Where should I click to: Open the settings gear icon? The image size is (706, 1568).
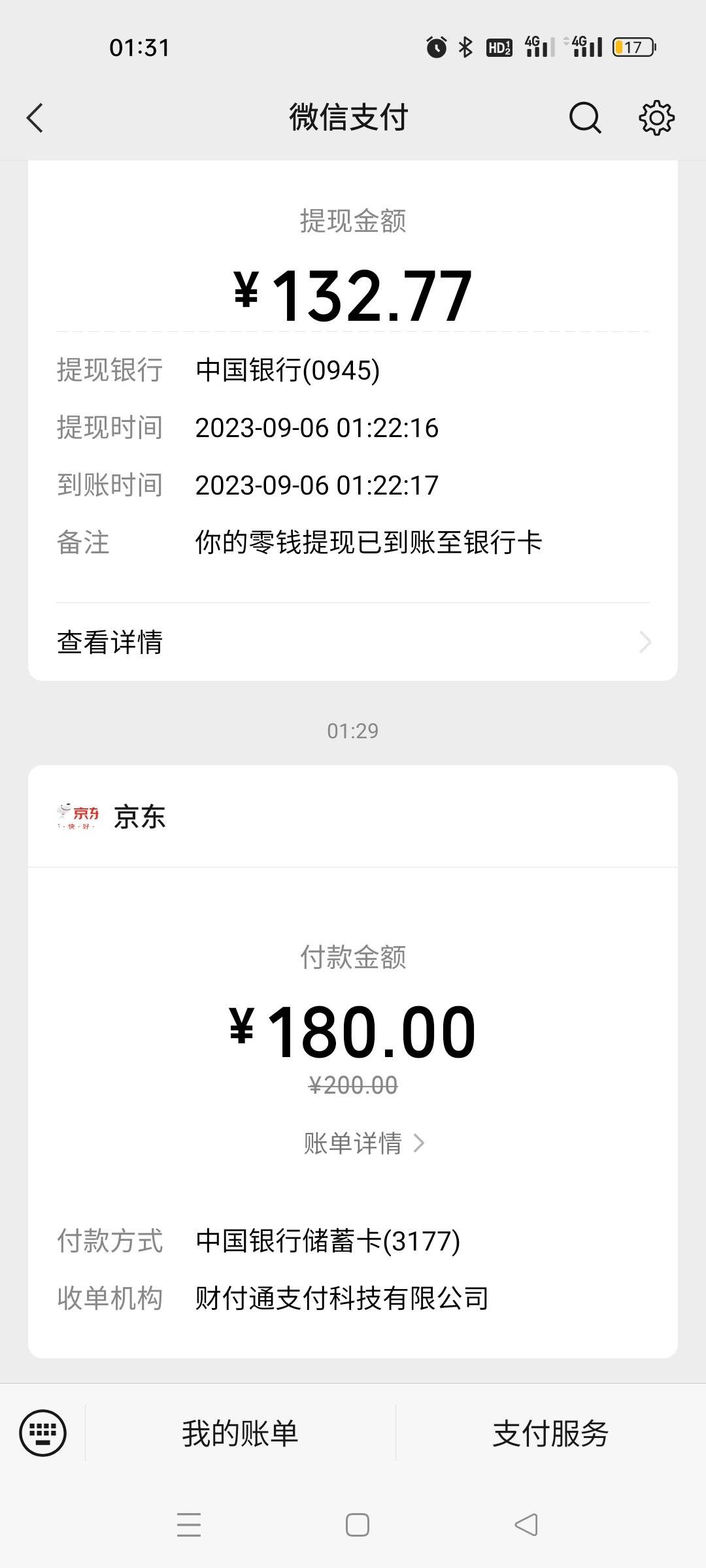[x=656, y=118]
